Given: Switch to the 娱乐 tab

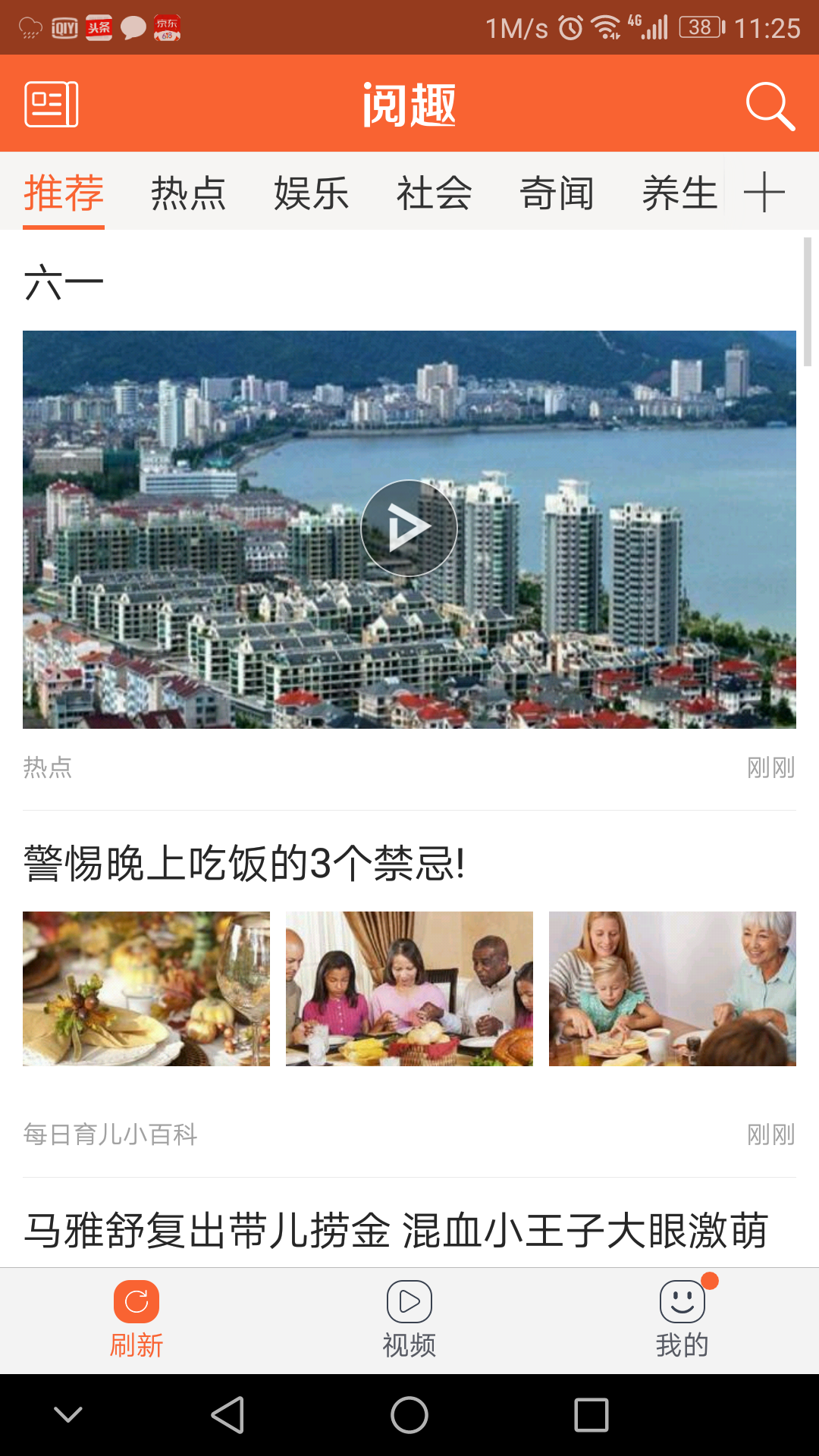Looking at the screenshot, I should tap(311, 193).
